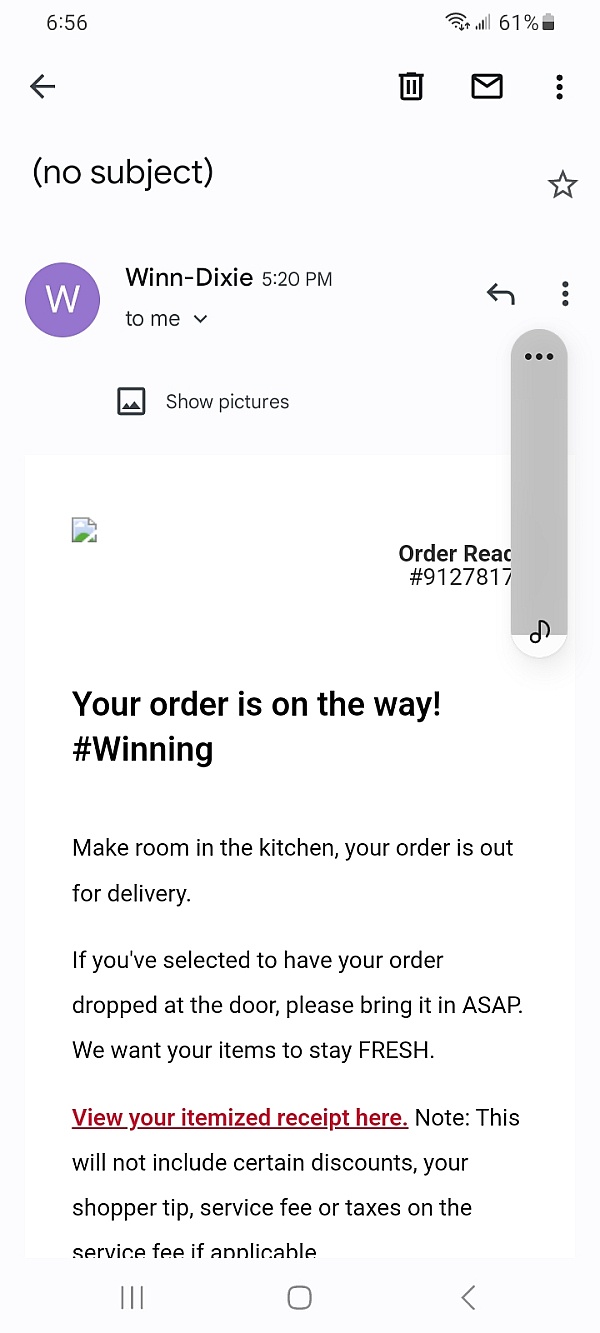Image resolution: width=600 pixels, height=1333 pixels.
Task: Open the top overflow menu
Action: point(559,87)
